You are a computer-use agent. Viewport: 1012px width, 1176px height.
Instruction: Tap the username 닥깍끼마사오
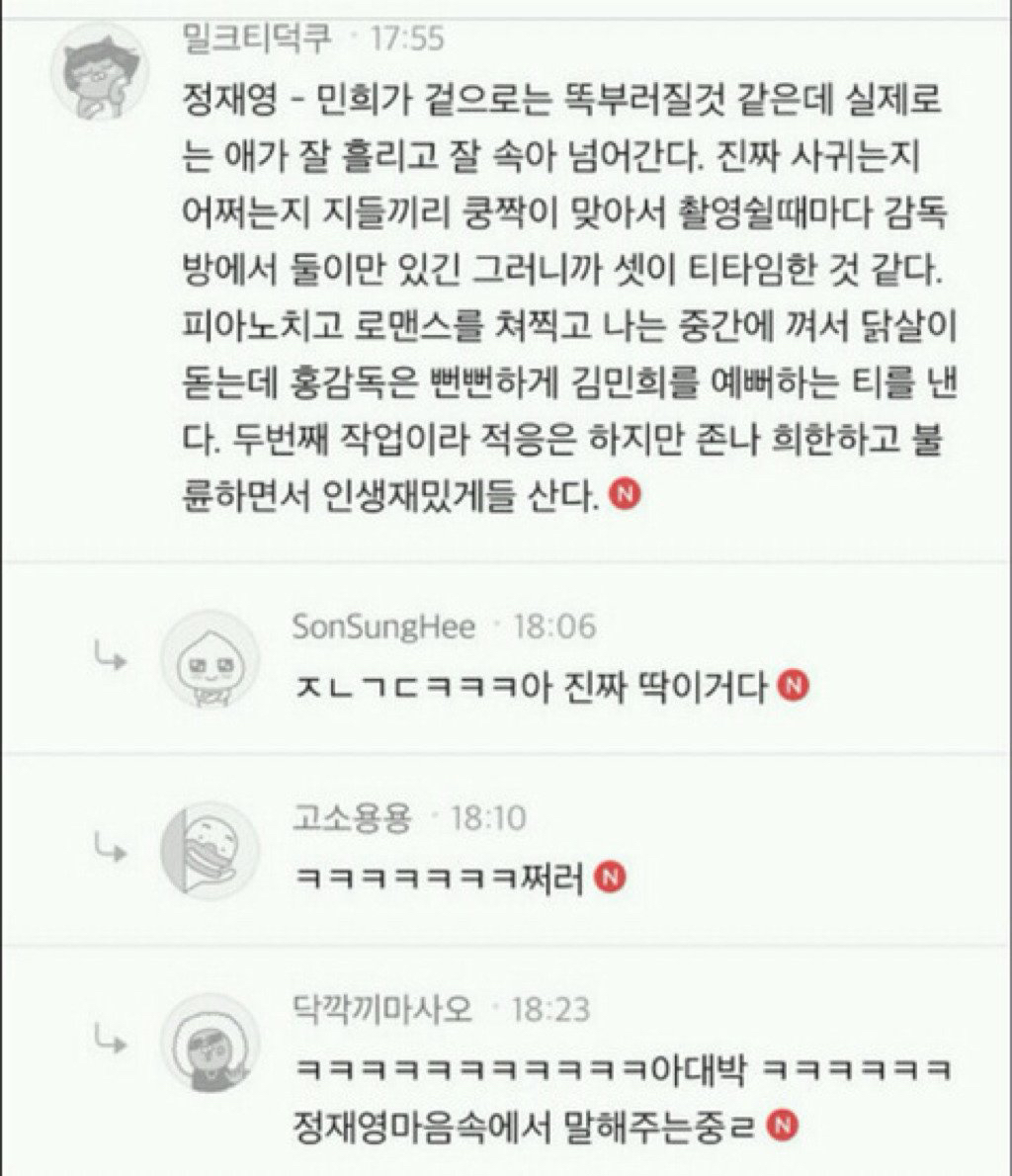(382, 1009)
